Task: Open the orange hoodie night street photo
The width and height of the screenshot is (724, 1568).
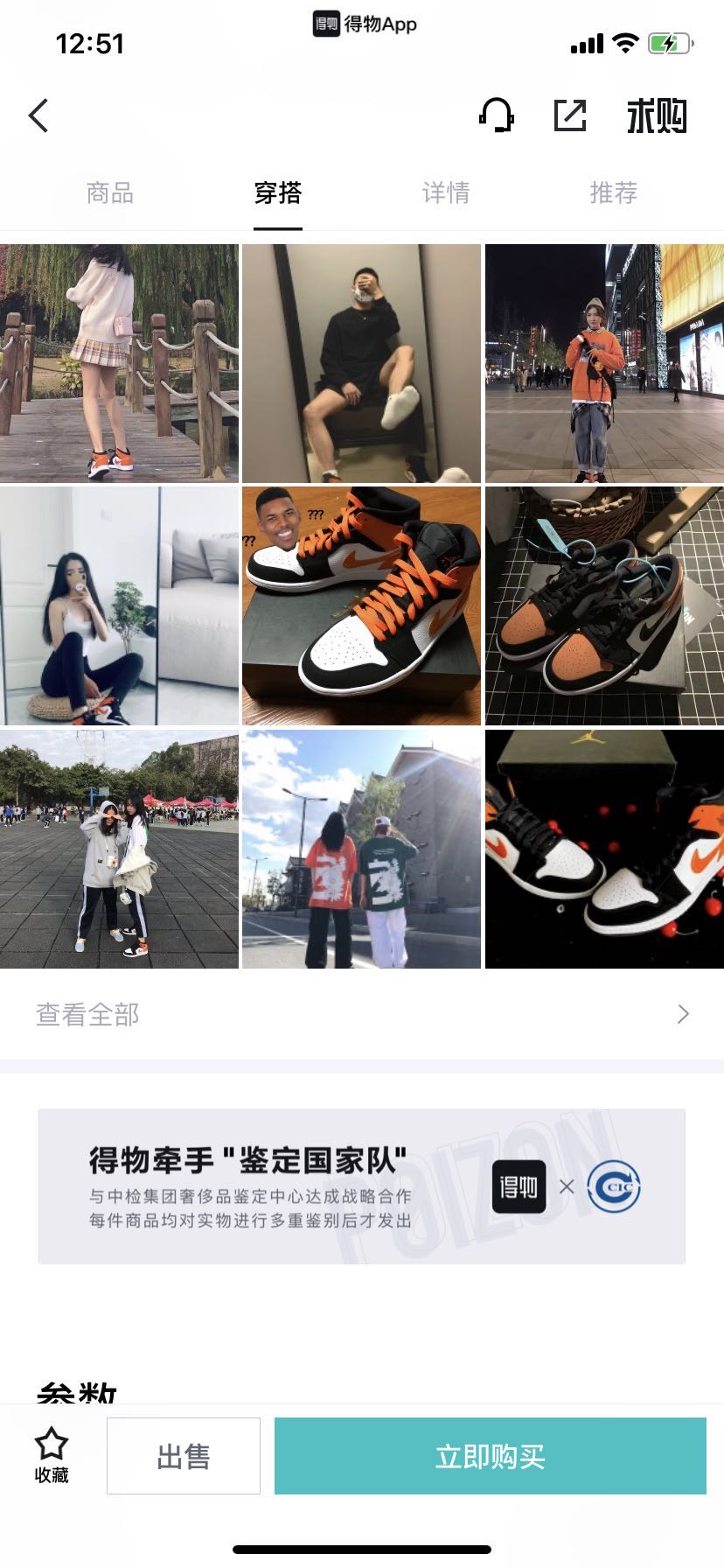Action: tap(604, 363)
